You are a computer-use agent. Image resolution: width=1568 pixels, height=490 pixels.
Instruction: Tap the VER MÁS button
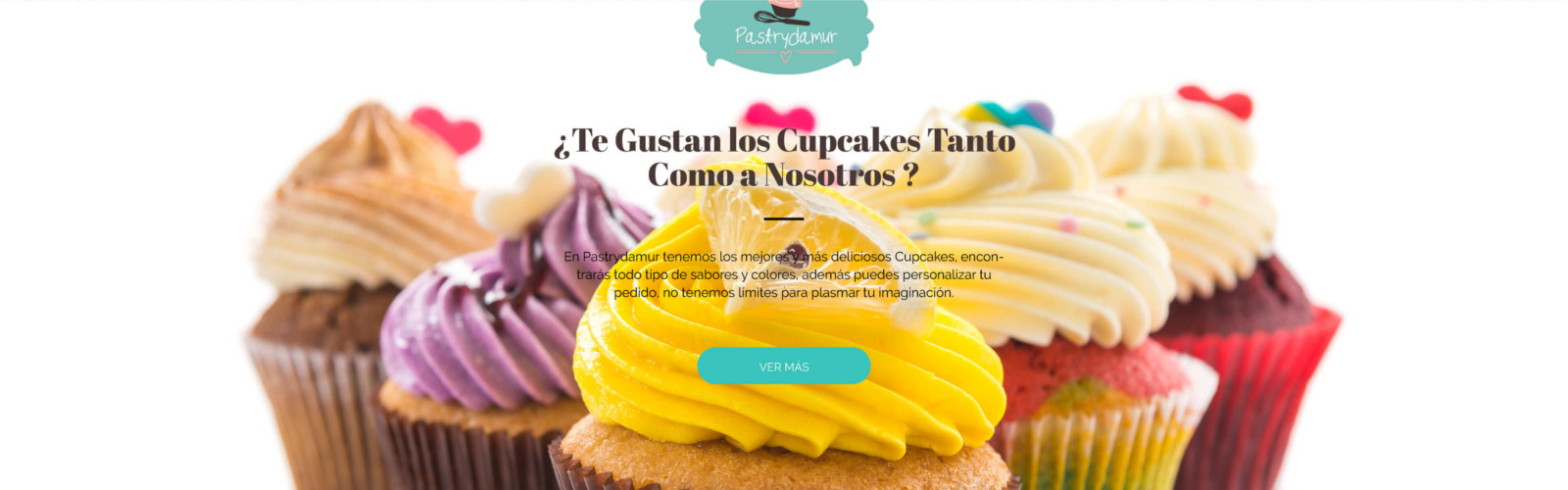(783, 366)
